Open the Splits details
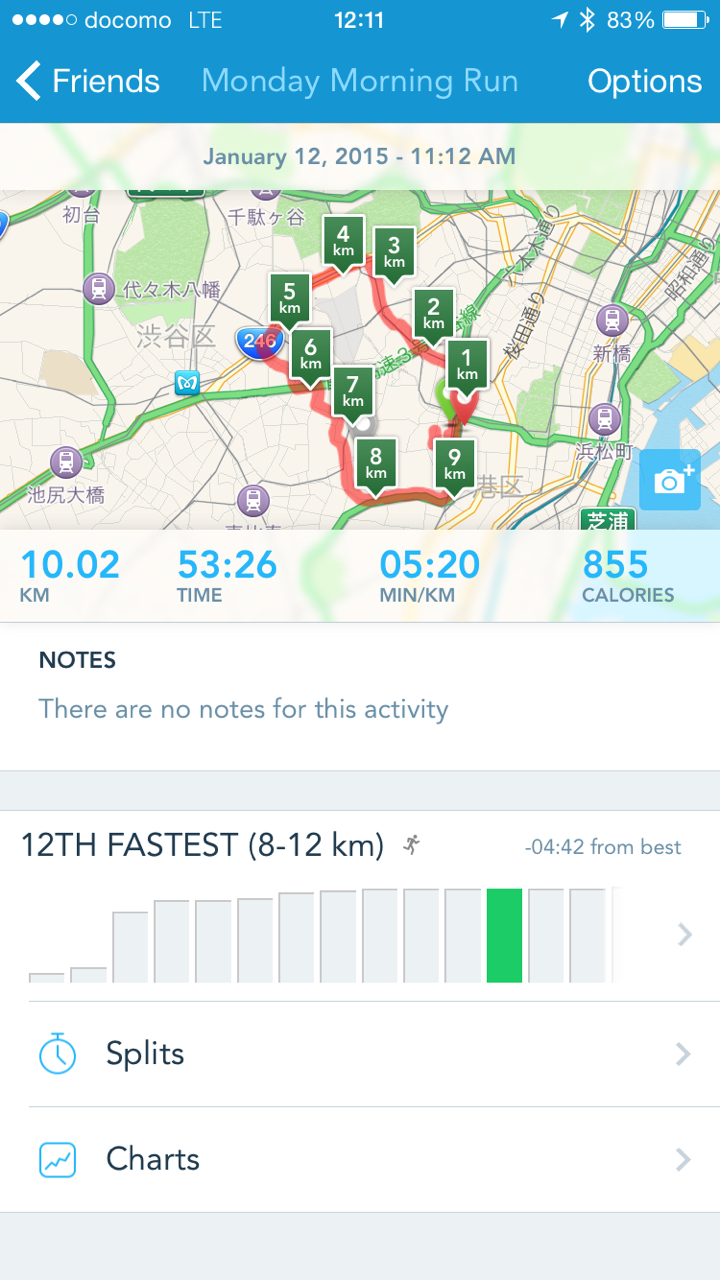This screenshot has width=720, height=1280. [360, 1054]
